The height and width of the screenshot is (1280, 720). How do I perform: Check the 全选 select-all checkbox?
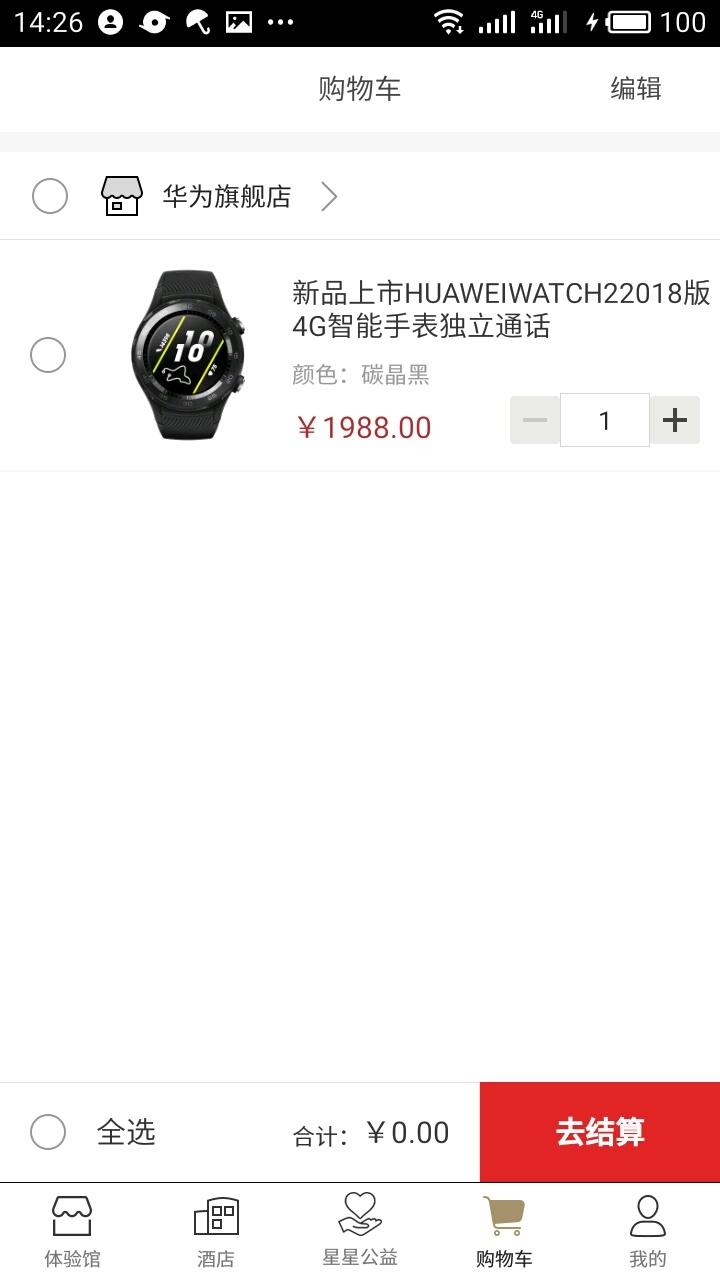click(48, 1132)
